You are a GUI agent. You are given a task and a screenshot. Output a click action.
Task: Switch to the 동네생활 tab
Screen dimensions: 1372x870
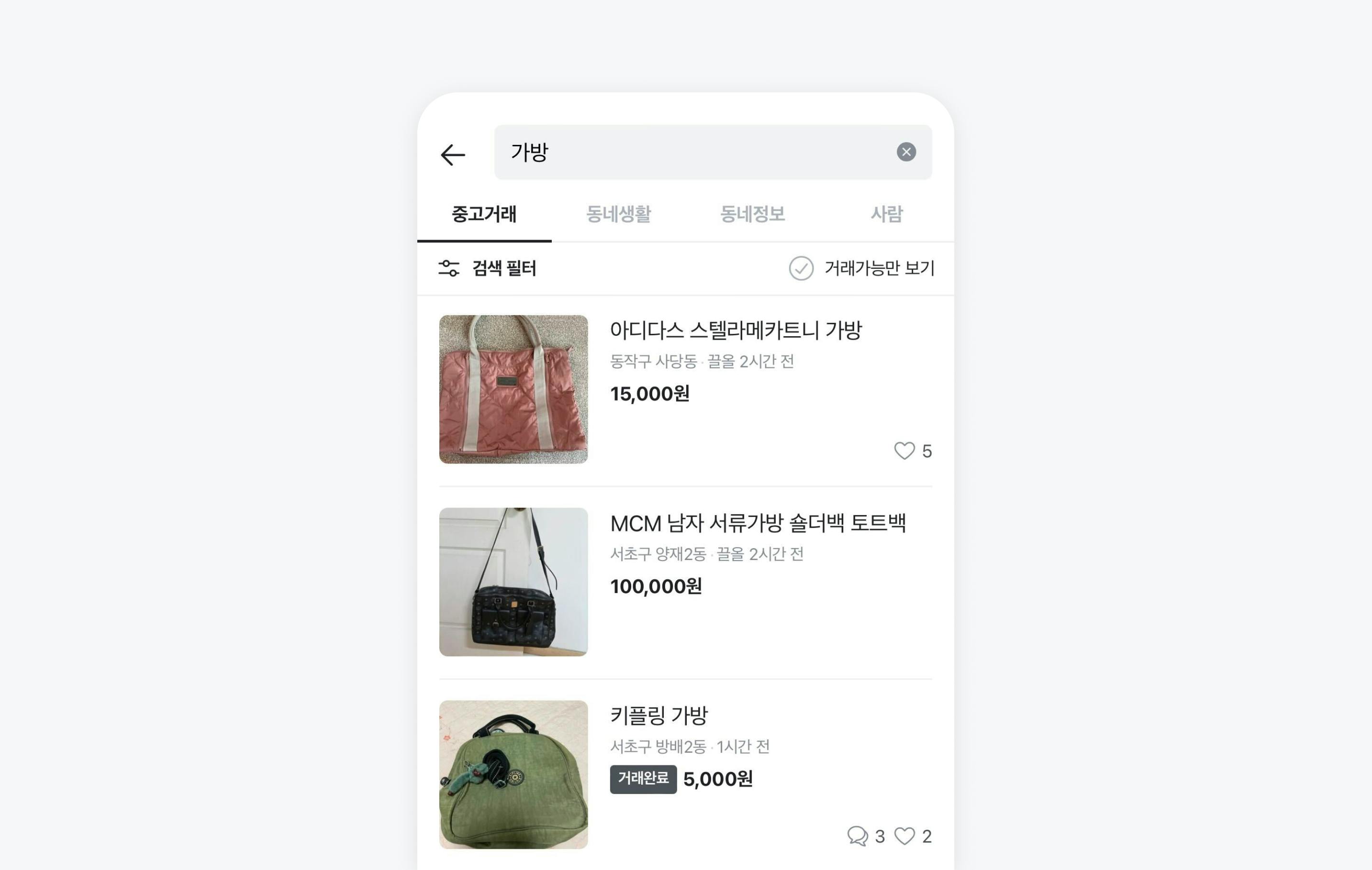pos(618,214)
